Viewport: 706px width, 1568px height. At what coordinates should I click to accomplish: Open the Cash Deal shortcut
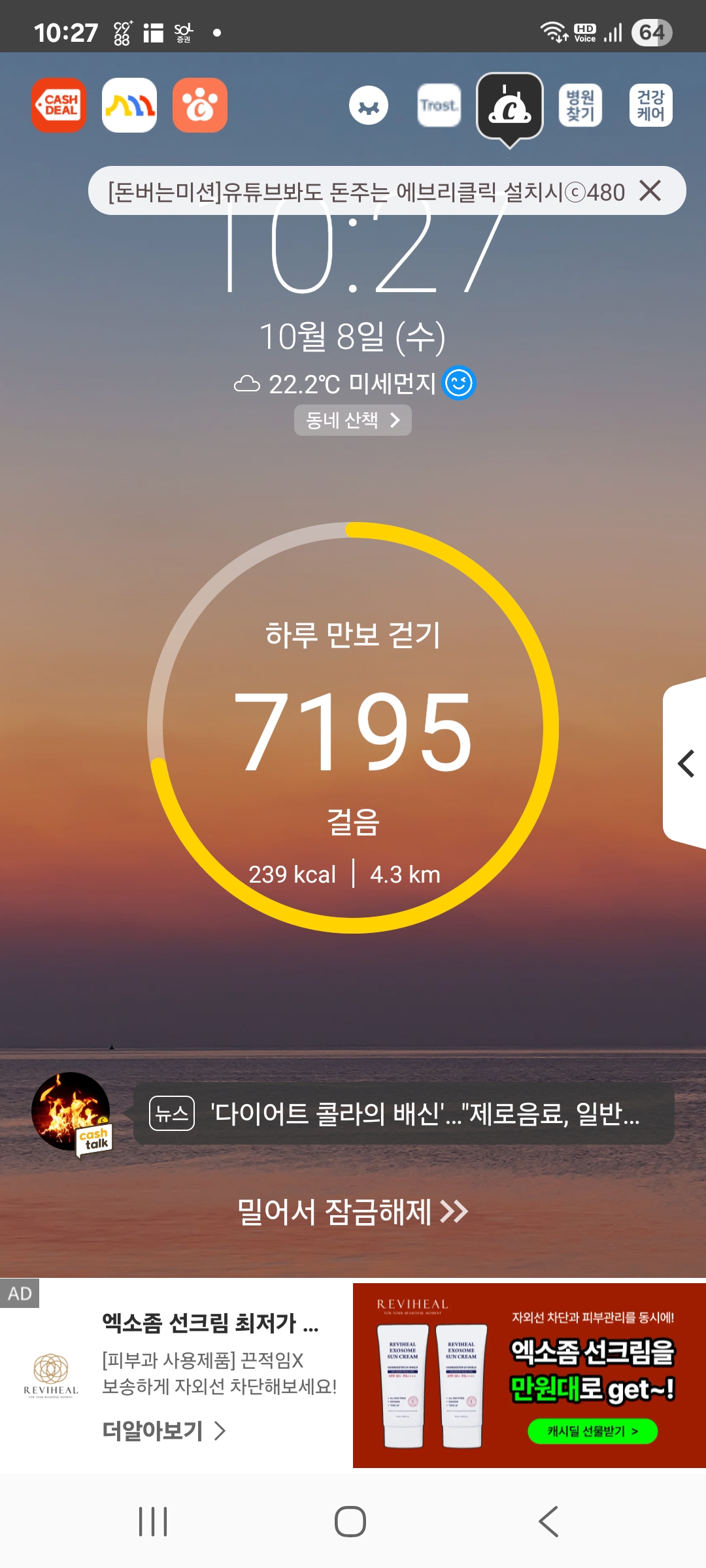coord(59,105)
